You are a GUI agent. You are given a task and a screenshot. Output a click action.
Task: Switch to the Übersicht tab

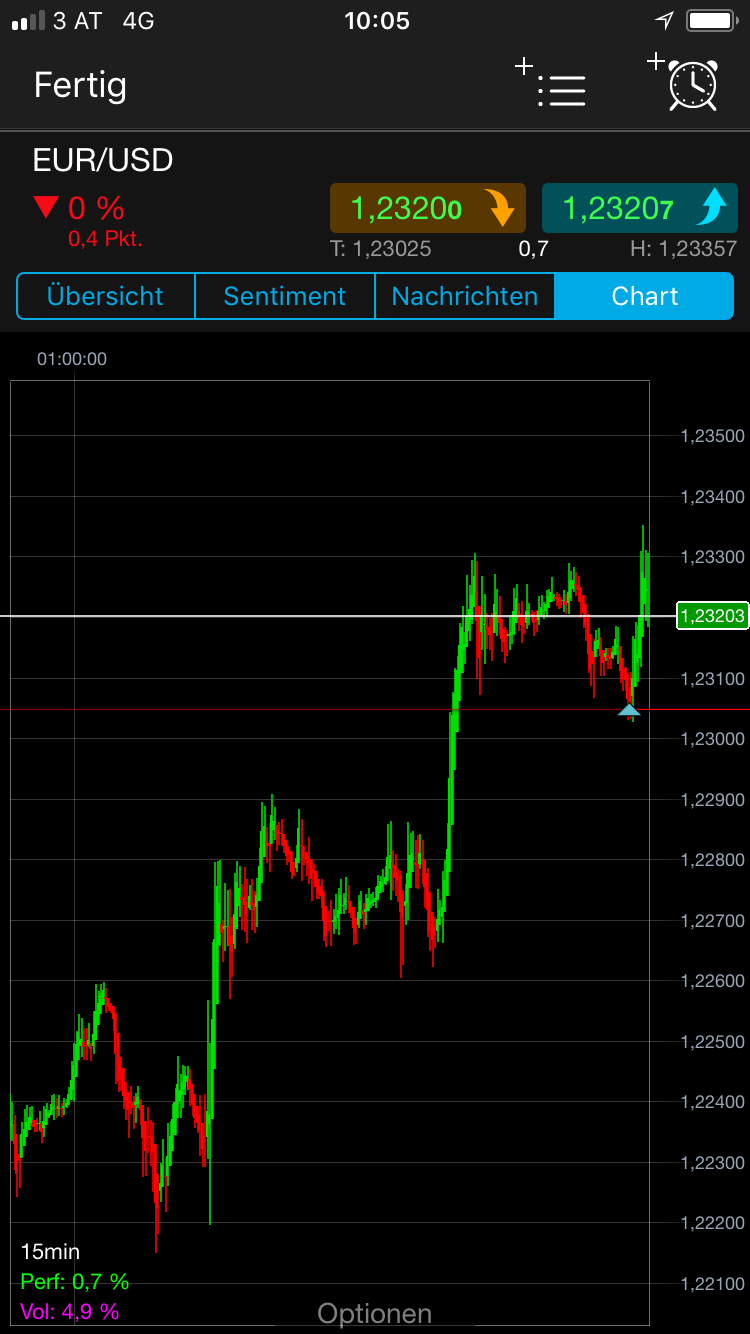point(105,296)
